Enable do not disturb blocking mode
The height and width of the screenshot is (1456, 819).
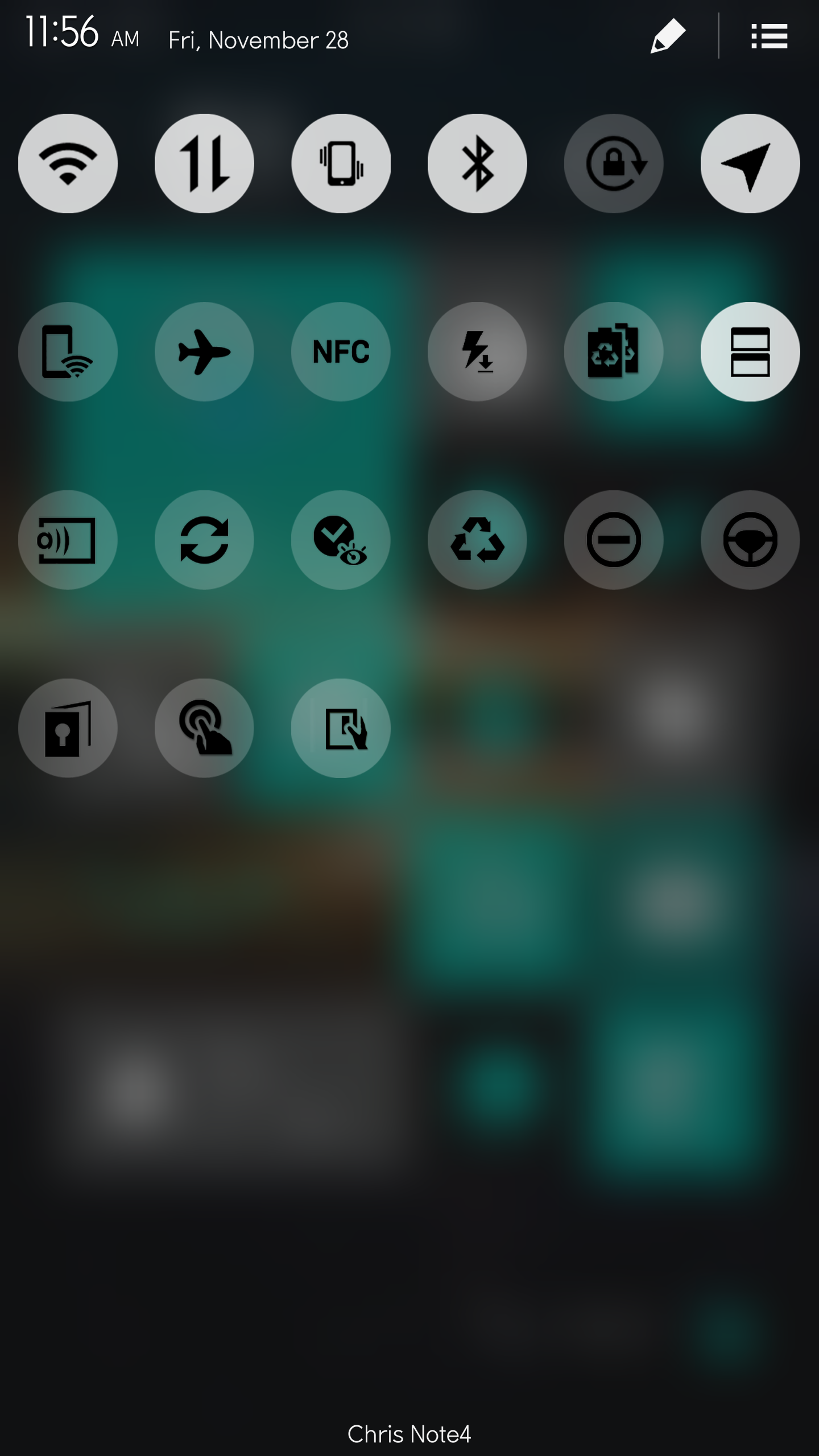click(x=614, y=540)
